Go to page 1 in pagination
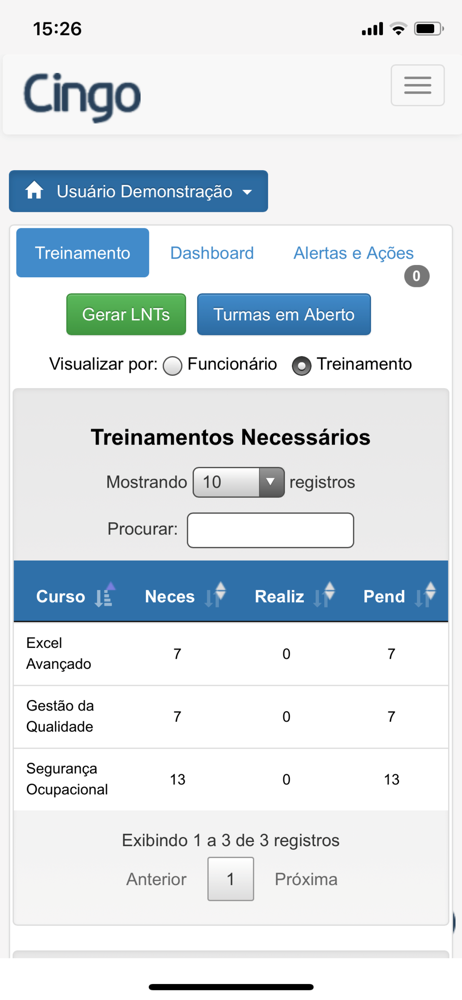Viewport: 462px width, 1000px height. (x=230, y=879)
